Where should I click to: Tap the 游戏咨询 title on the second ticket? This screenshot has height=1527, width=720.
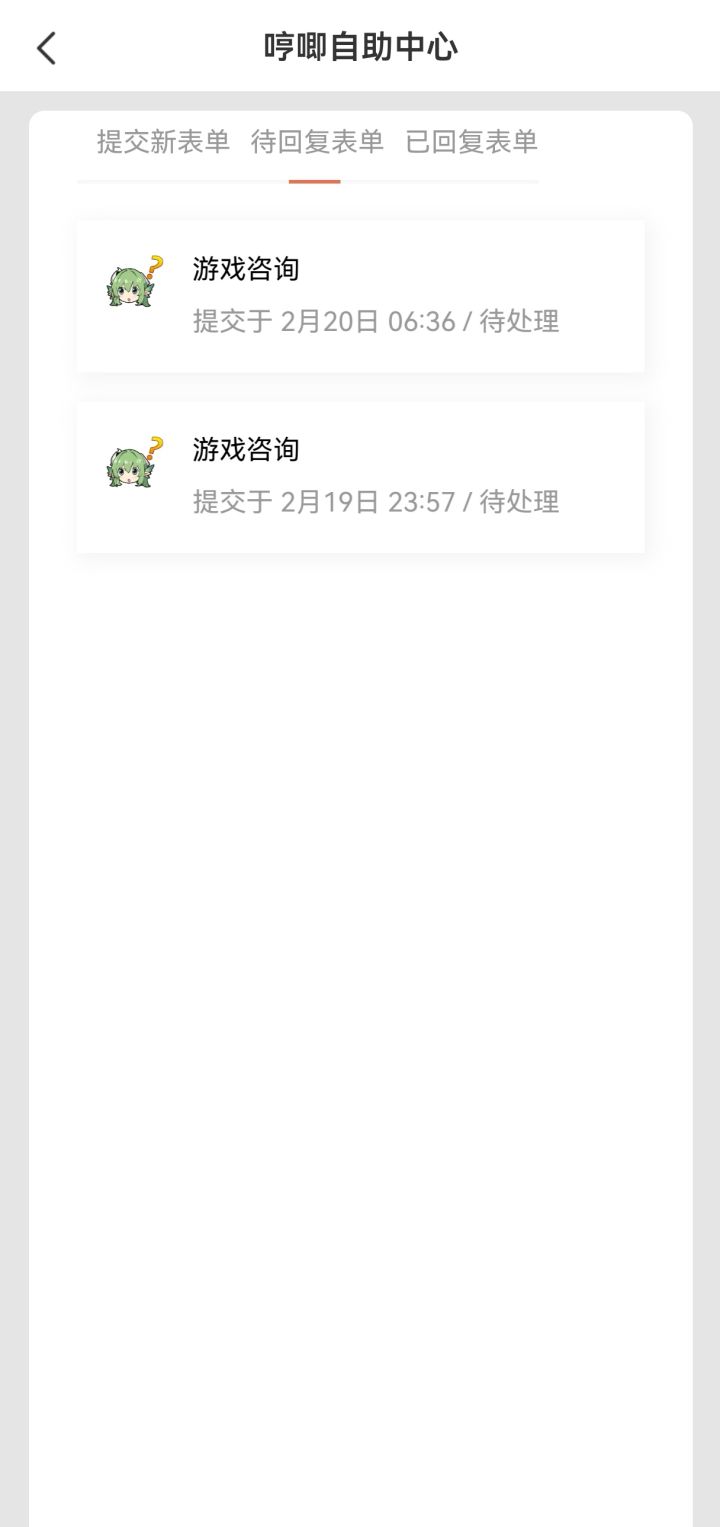tap(246, 450)
